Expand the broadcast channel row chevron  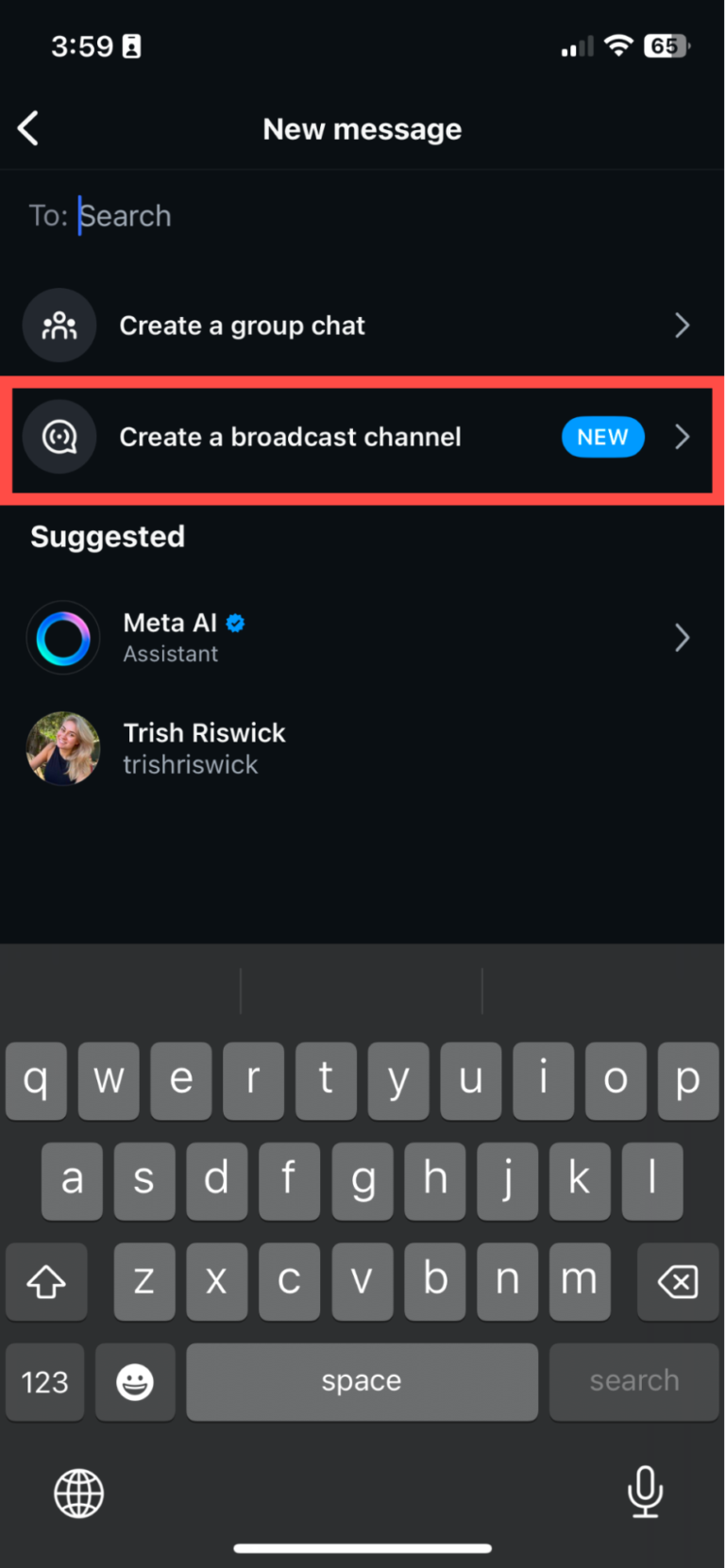[683, 437]
